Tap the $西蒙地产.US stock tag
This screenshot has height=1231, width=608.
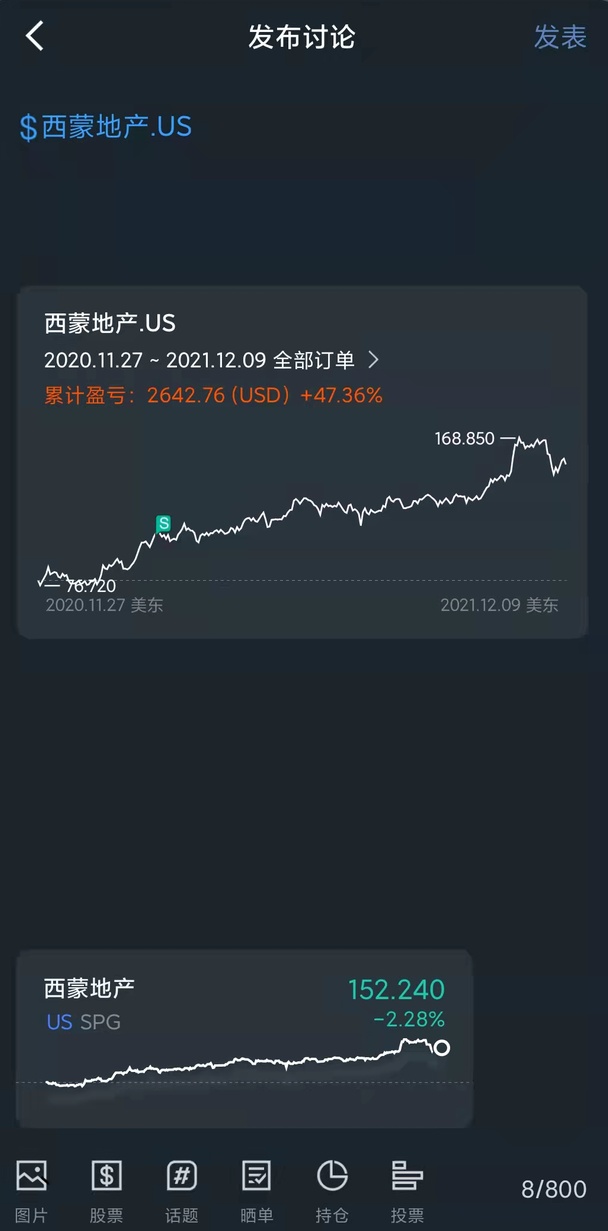click(106, 127)
